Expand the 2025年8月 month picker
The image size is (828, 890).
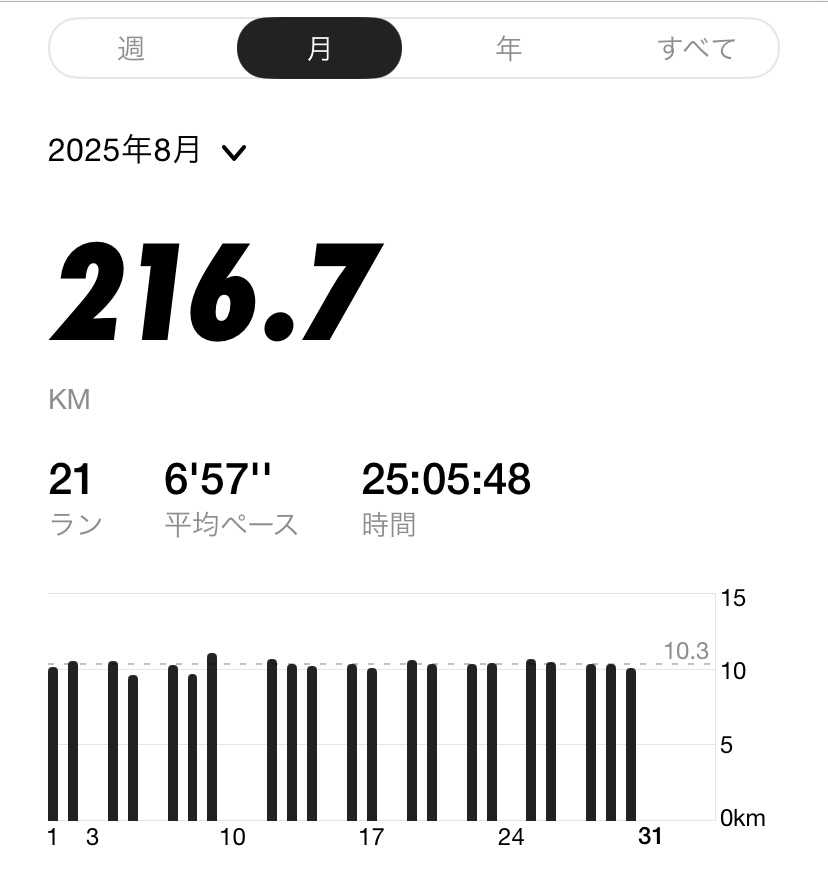point(147,152)
